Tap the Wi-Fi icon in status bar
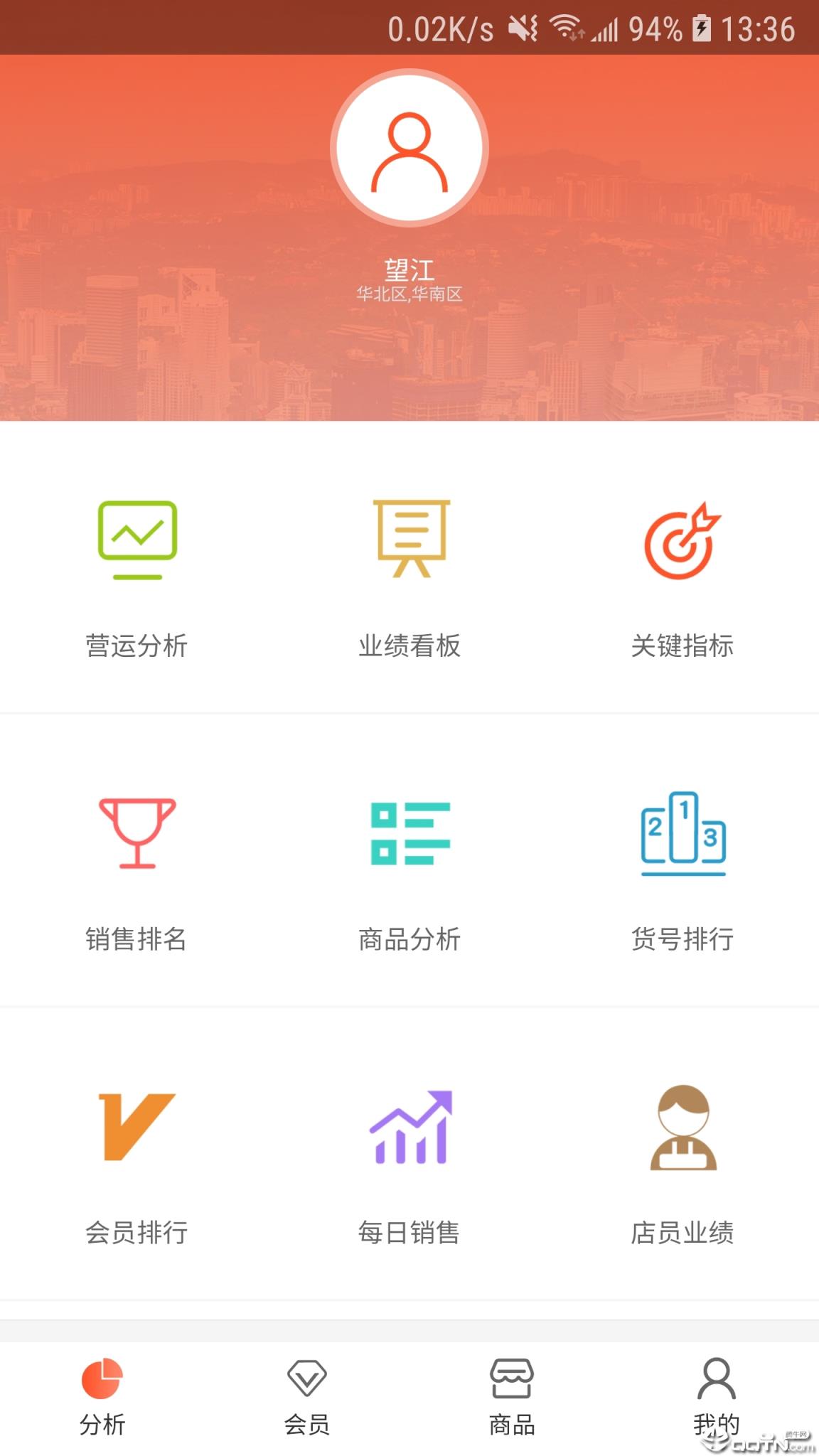The width and height of the screenshot is (819, 1456). click(565, 28)
